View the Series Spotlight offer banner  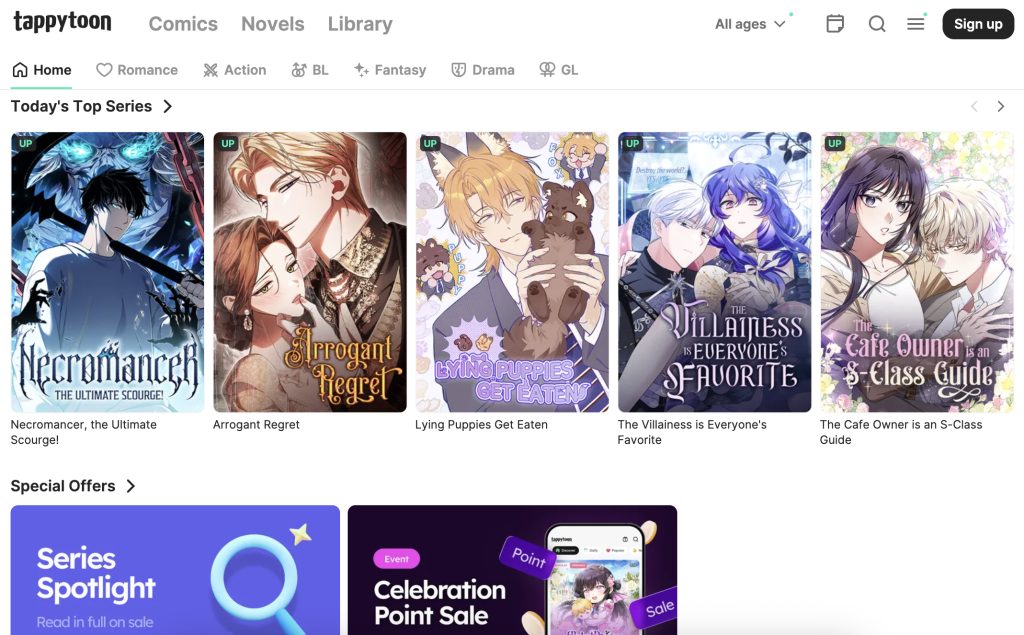click(x=175, y=570)
